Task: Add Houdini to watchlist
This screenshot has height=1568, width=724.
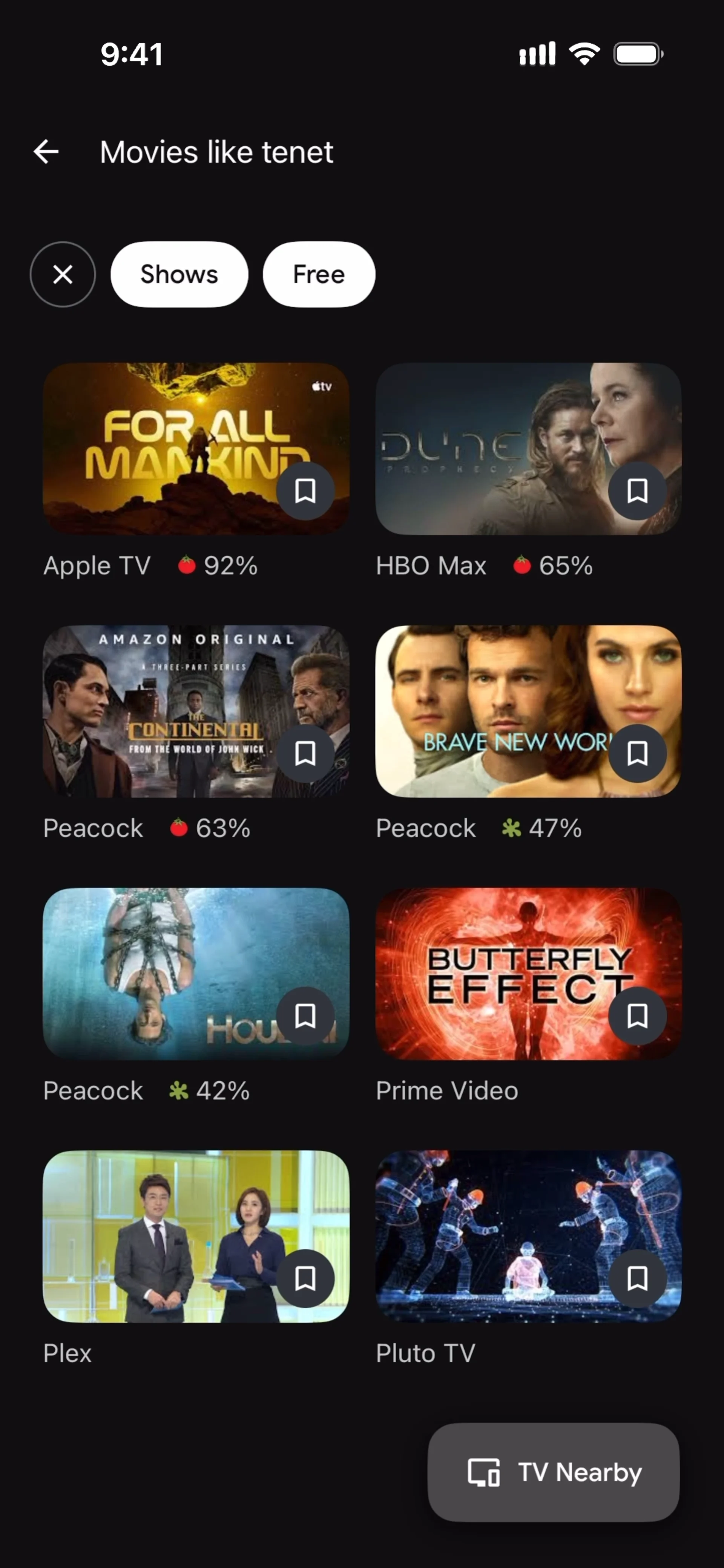Action: [x=305, y=1015]
